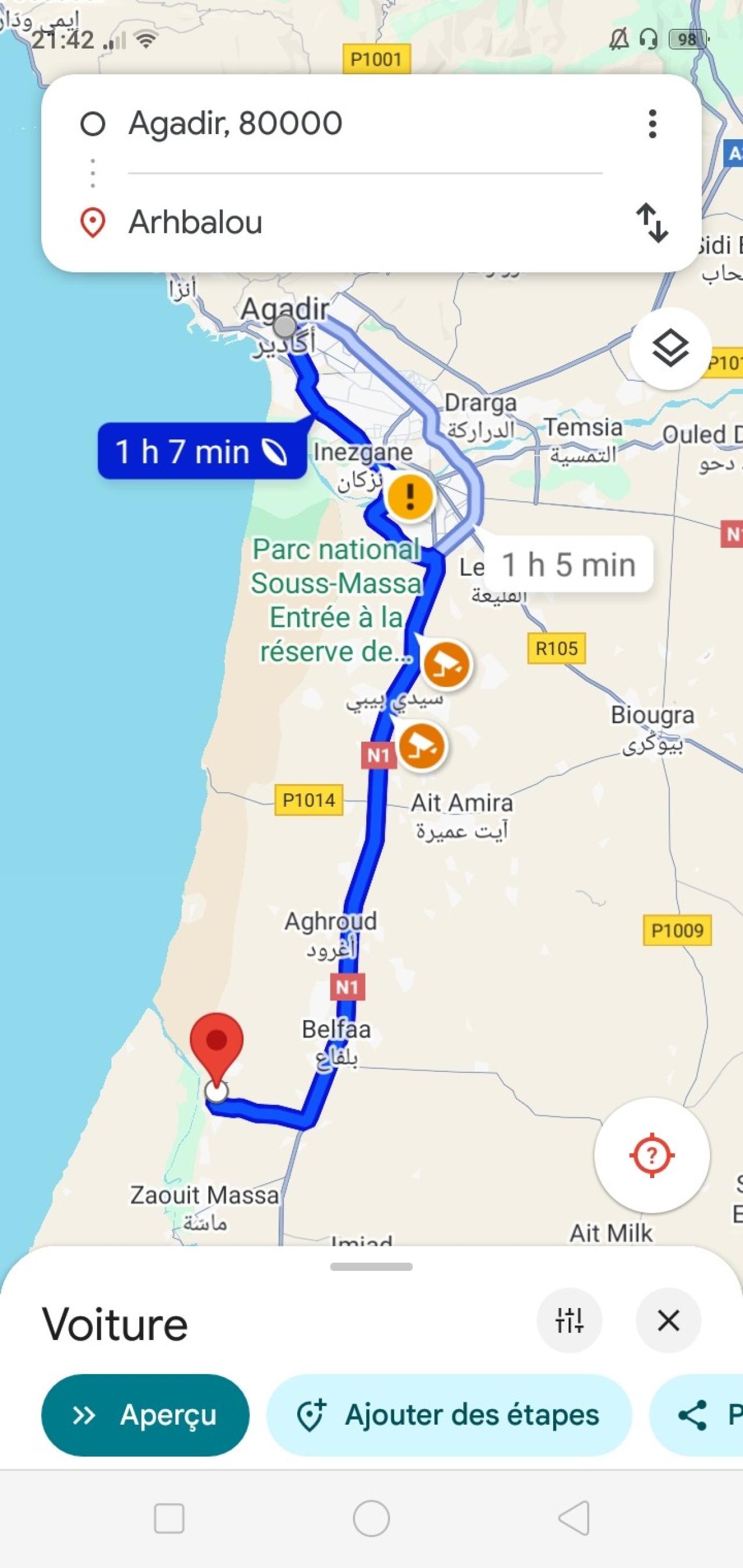Select the 1 h 5 min alternate route
The height and width of the screenshot is (1568, 743).
pos(568,564)
